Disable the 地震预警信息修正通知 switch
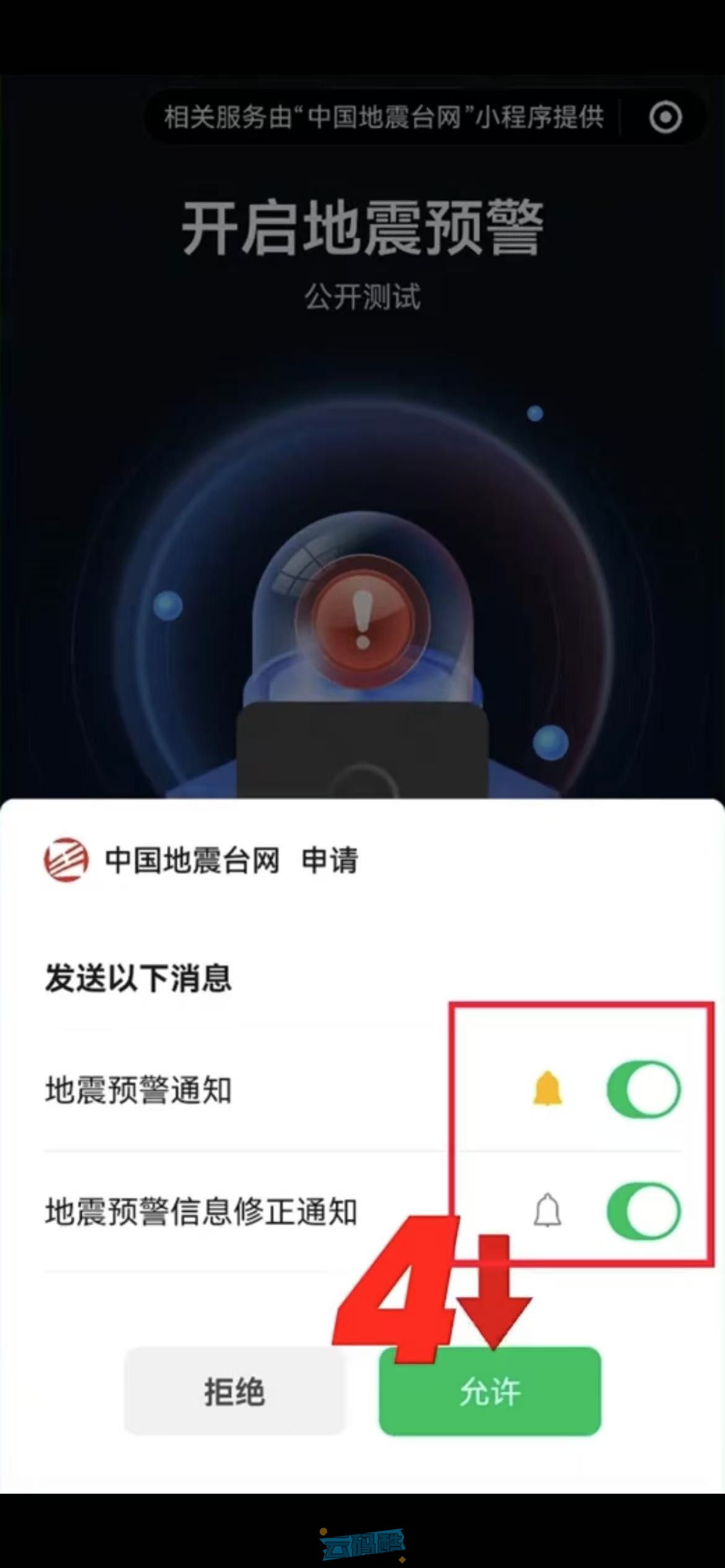Image resolution: width=725 pixels, height=1568 pixels. 643,1211
